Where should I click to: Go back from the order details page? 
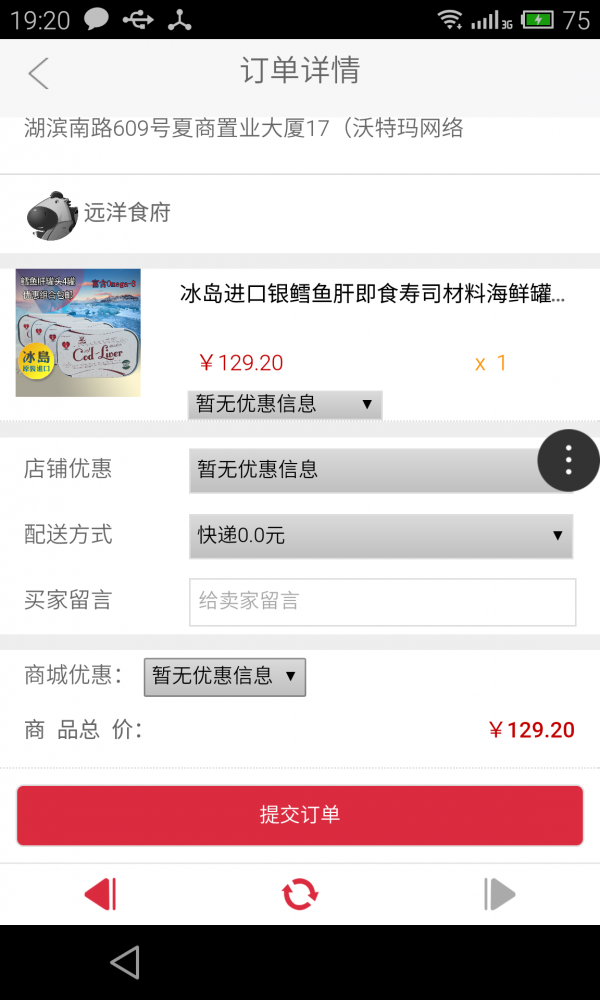click(38, 73)
